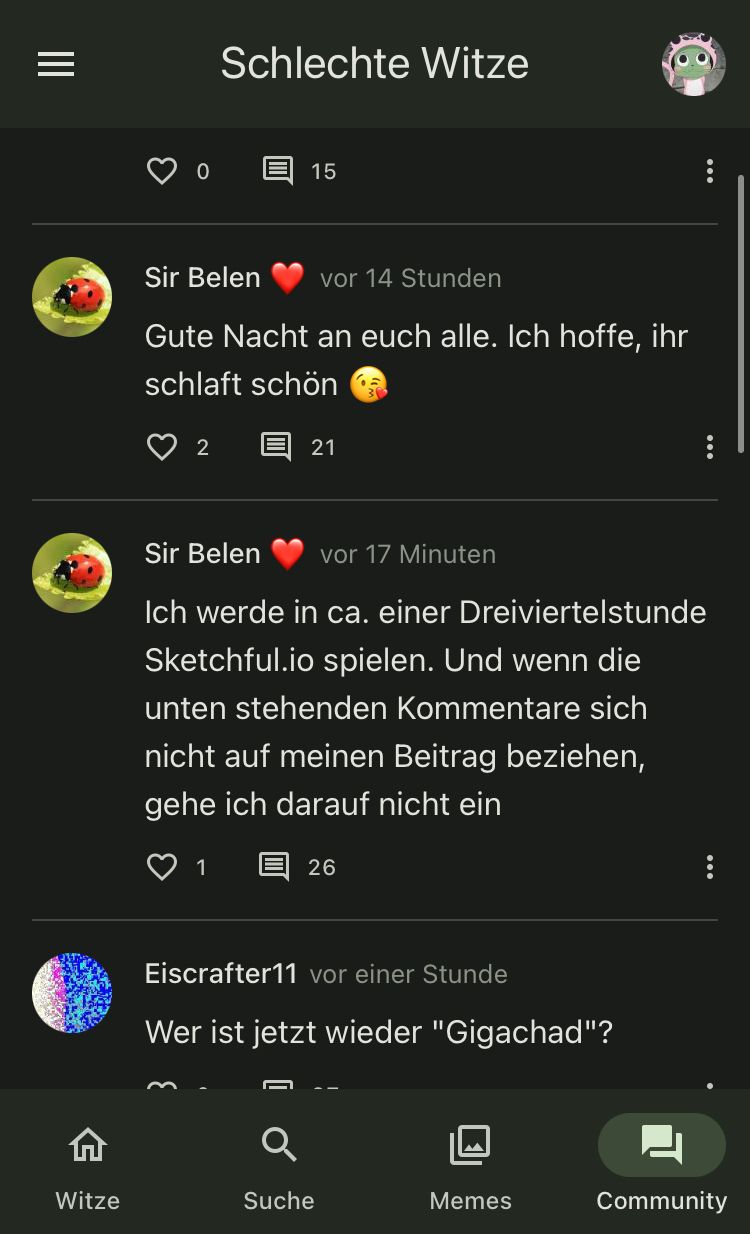Like the Sketchful.io post by Sir Belen
This screenshot has width=750, height=1234.
pyautogui.click(x=162, y=867)
